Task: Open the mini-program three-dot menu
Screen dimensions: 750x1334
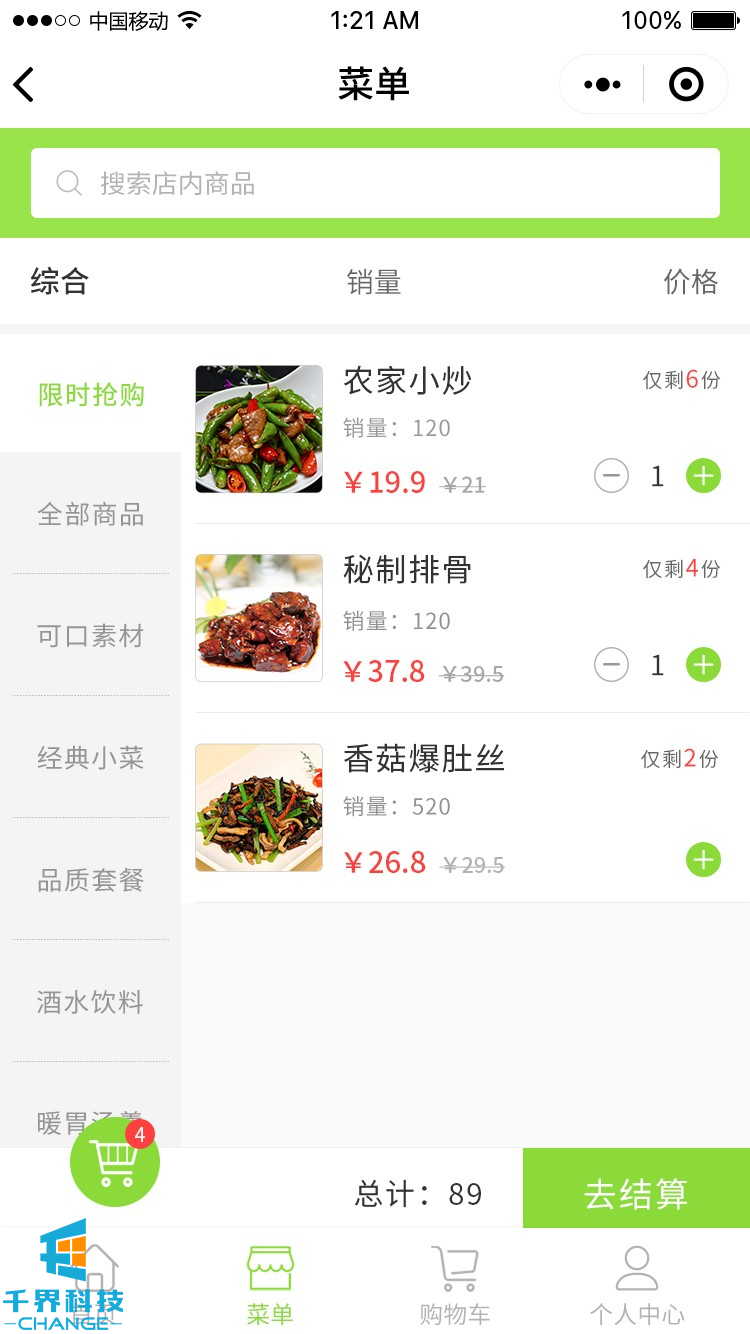Action: click(x=602, y=85)
